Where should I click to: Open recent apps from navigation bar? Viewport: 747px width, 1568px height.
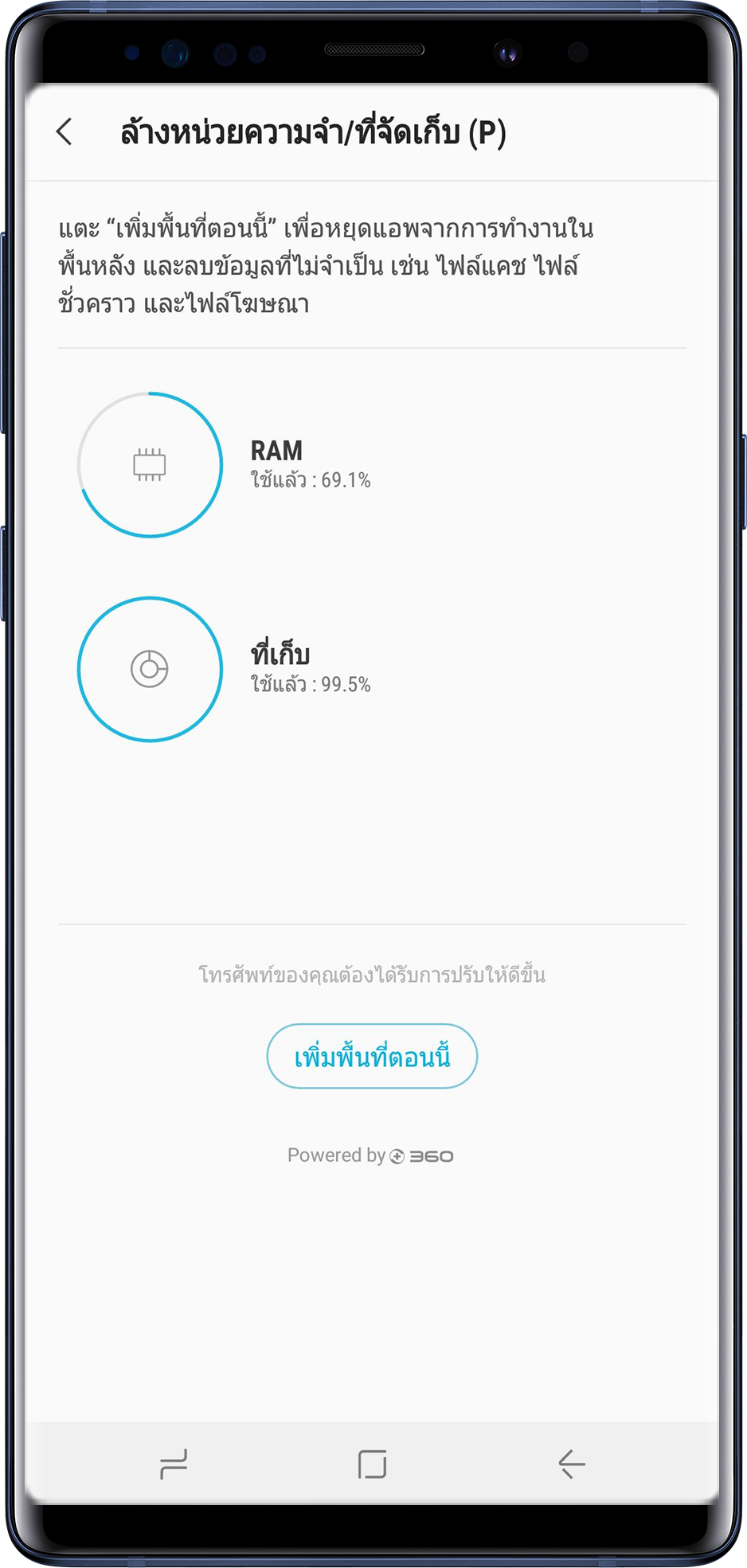coord(174,1464)
